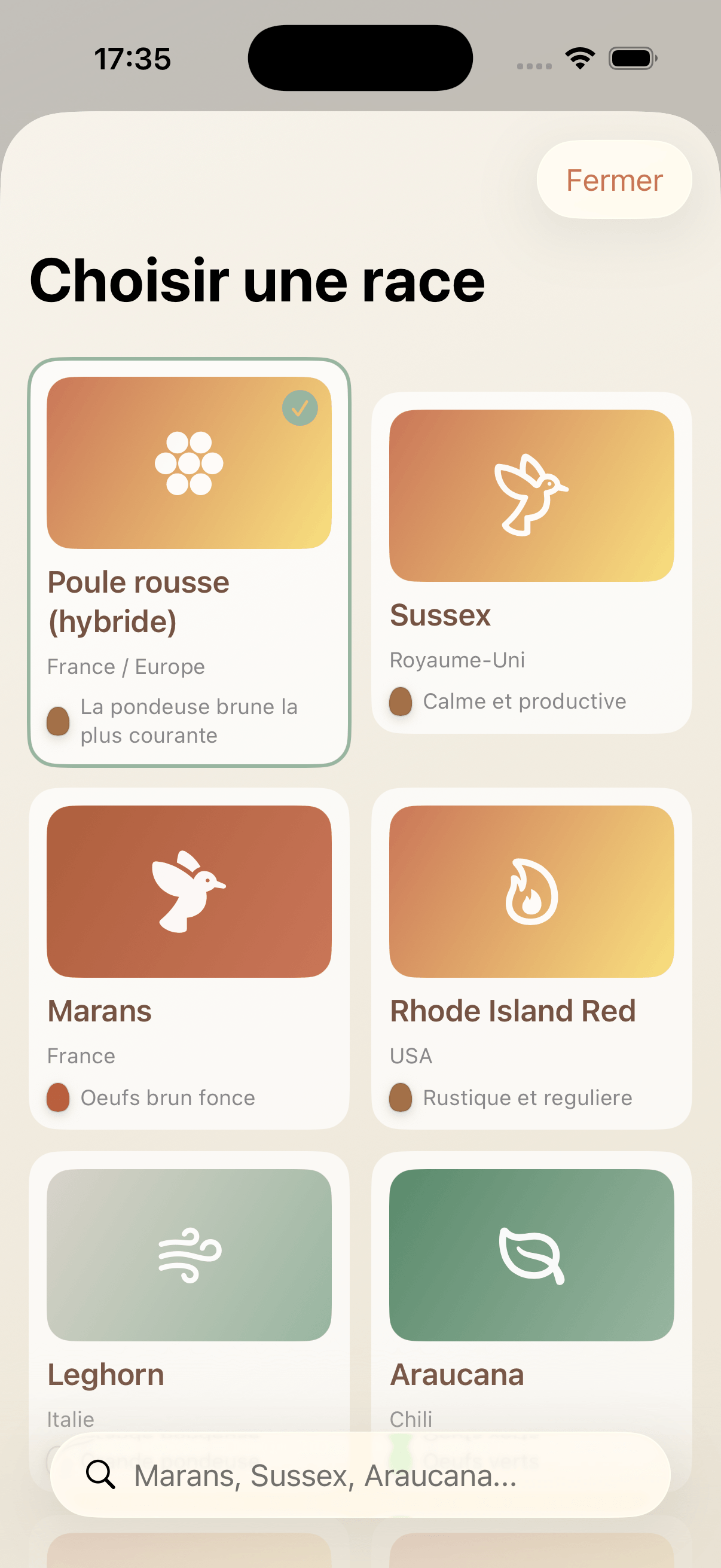721x1568 pixels.
Task: Click the bird icon on the Marans card
Action: click(x=188, y=890)
